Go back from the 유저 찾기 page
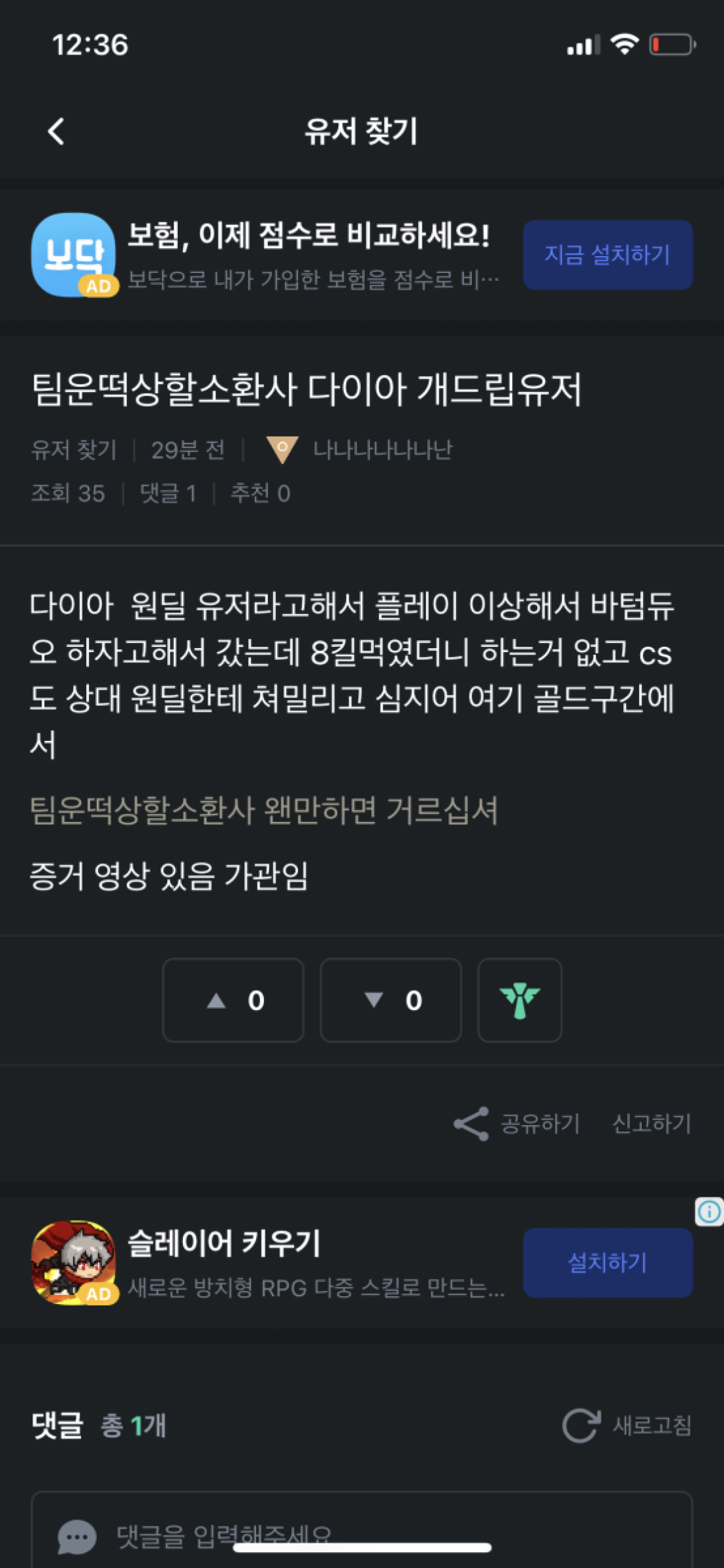Viewport: 724px width, 1568px height. pos(57,132)
